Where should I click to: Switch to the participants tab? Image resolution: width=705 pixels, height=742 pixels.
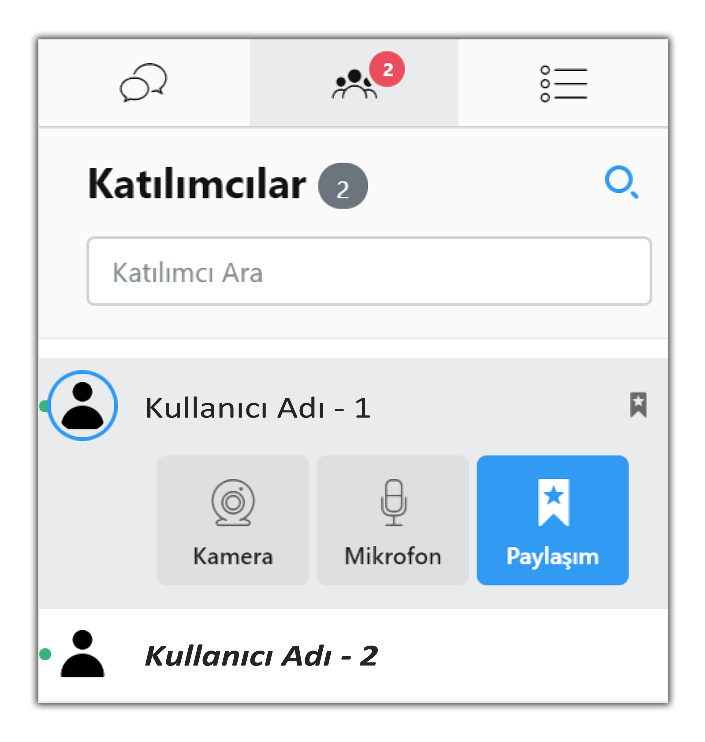(x=354, y=84)
